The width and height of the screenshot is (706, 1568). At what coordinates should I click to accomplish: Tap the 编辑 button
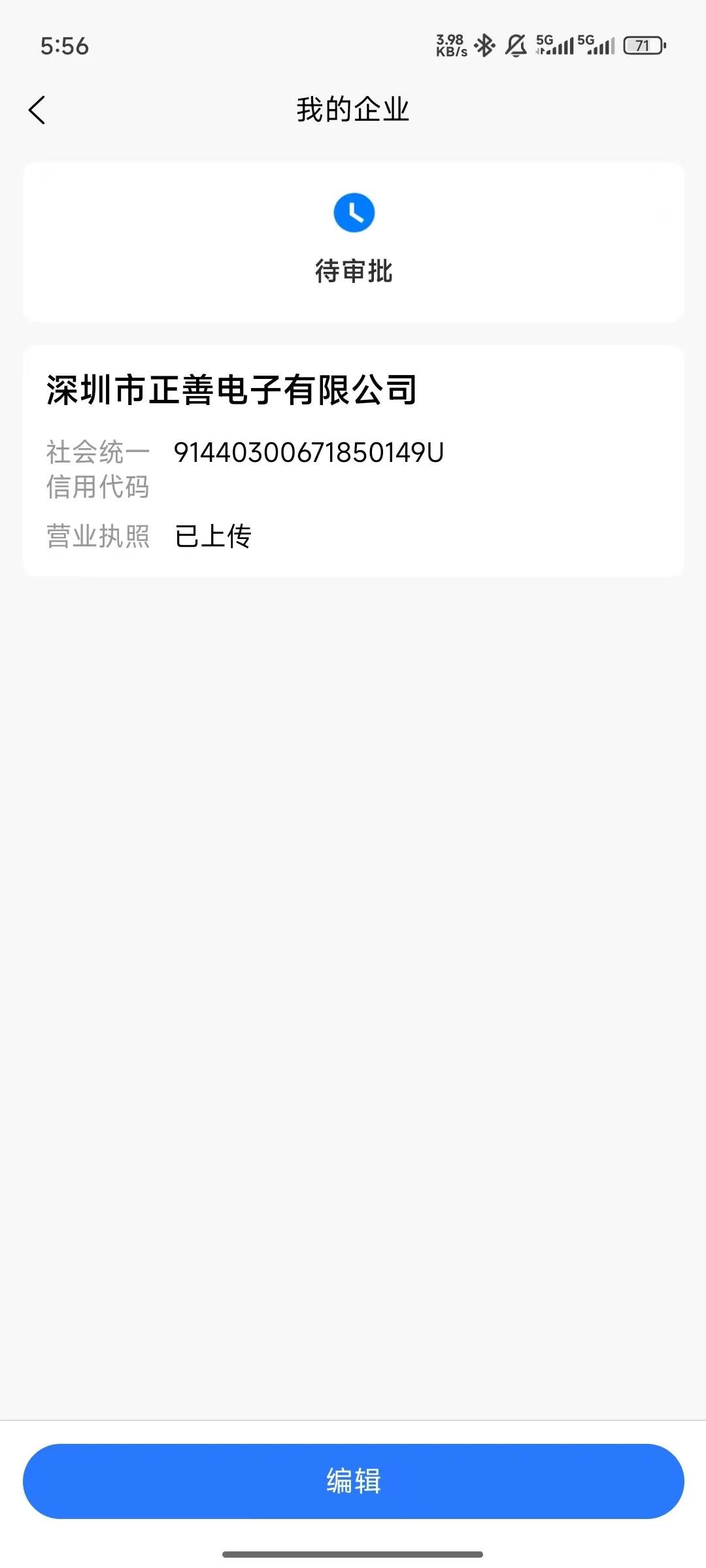coord(353,1480)
